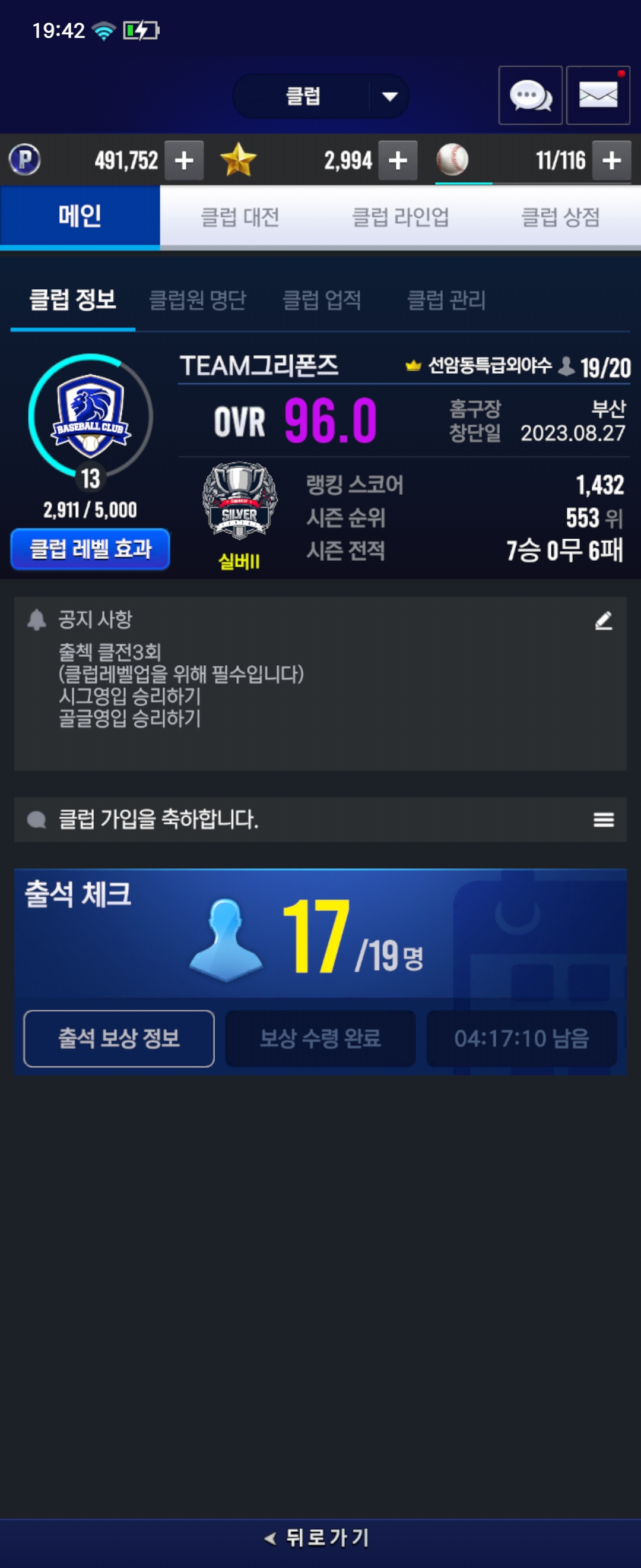Open the 클럽 관리 sub-tab
Screen dimensions: 641x1568
446,300
